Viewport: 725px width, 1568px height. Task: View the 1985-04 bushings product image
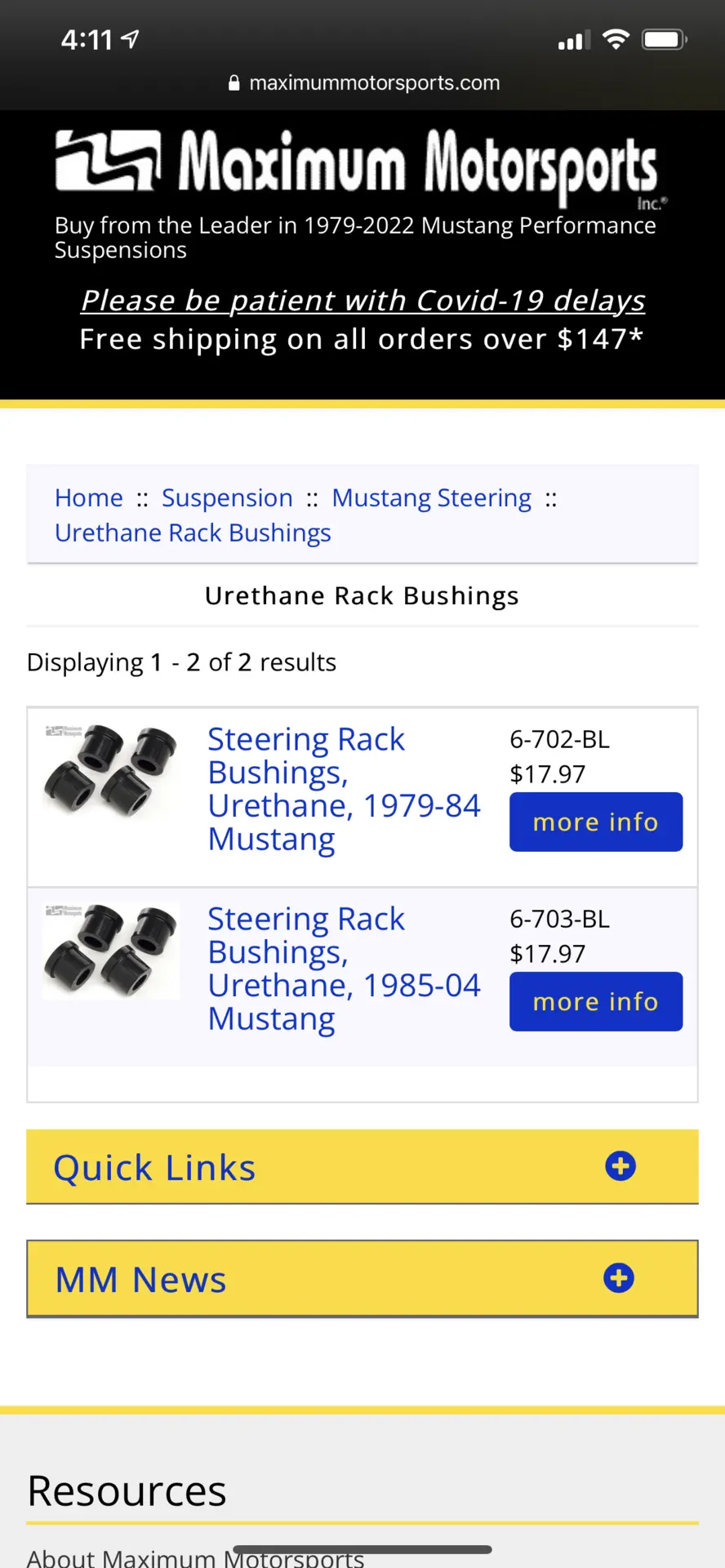111,951
